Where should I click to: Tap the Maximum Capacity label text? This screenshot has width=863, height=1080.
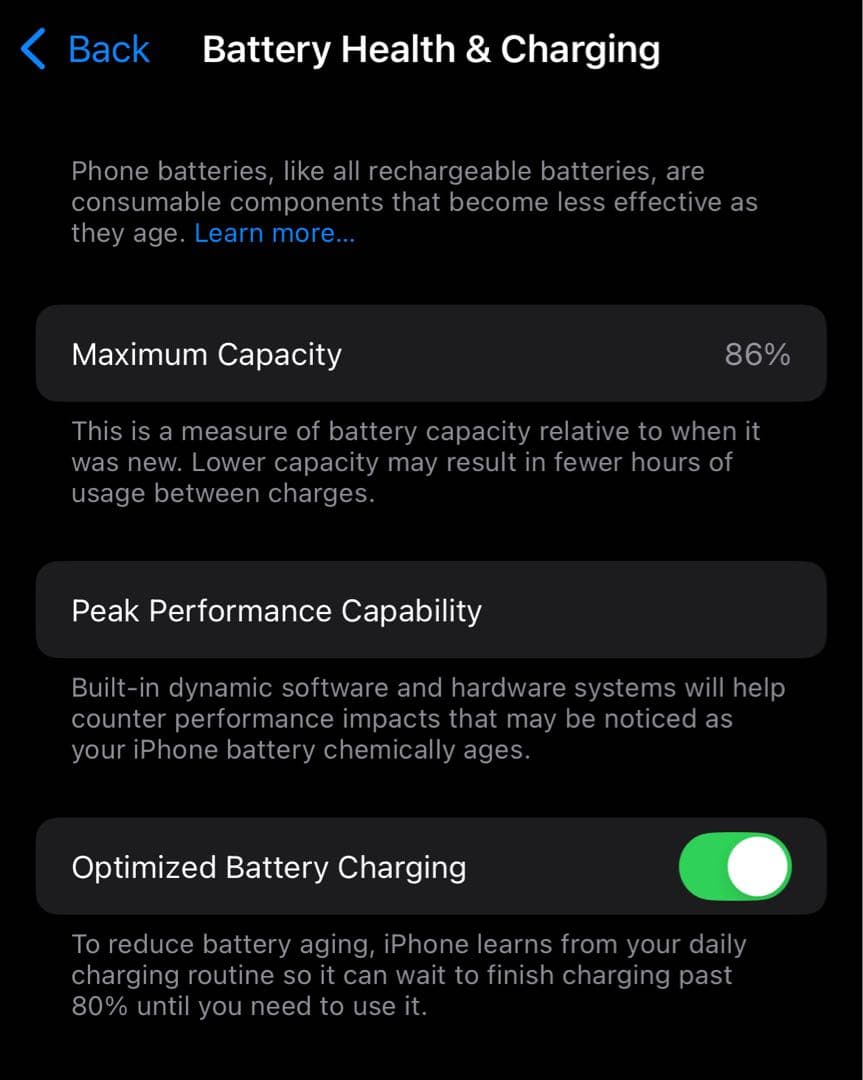[x=206, y=353]
